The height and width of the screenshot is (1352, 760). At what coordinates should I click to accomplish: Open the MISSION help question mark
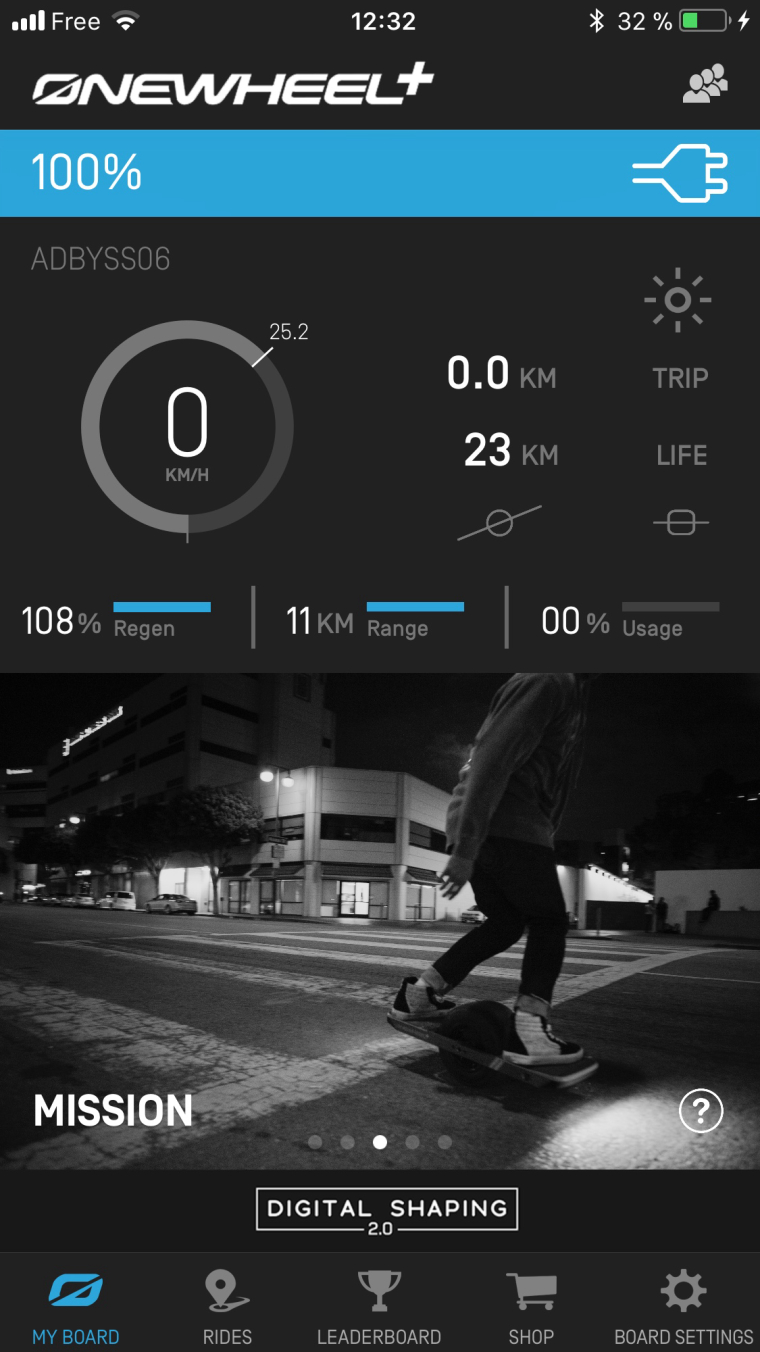[x=700, y=1111]
